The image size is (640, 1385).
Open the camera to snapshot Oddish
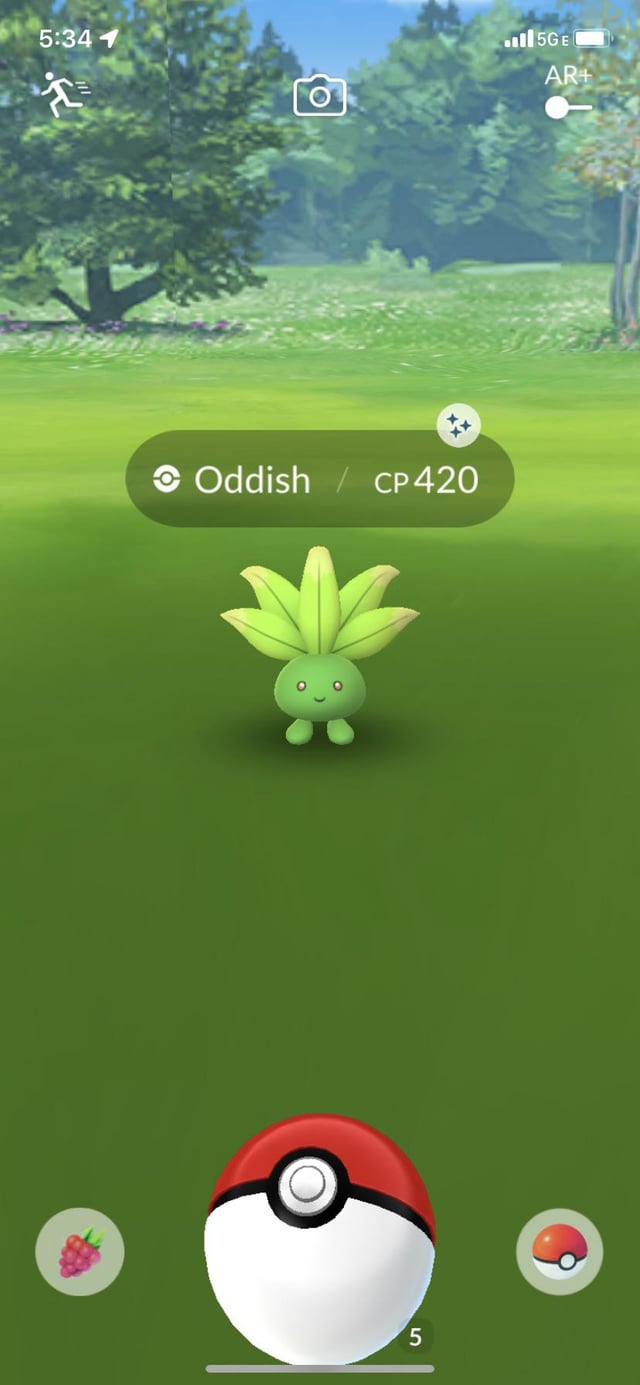pyautogui.click(x=319, y=96)
